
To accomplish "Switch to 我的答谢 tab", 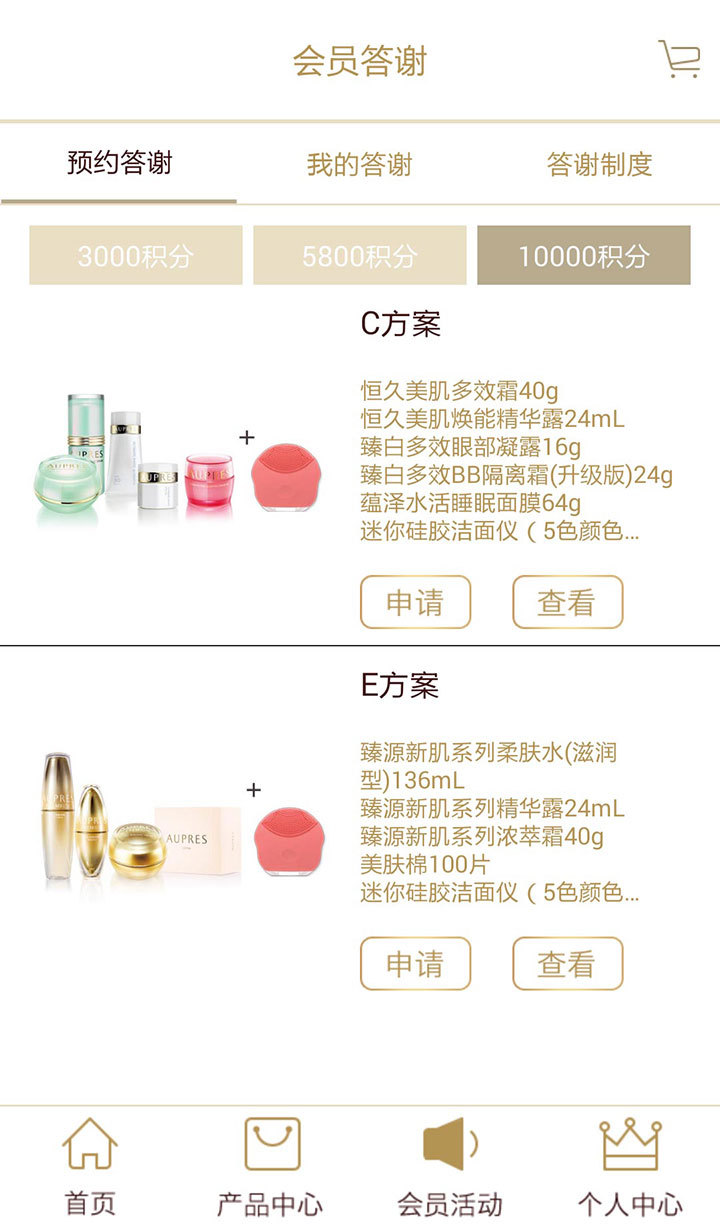I will click(359, 164).
